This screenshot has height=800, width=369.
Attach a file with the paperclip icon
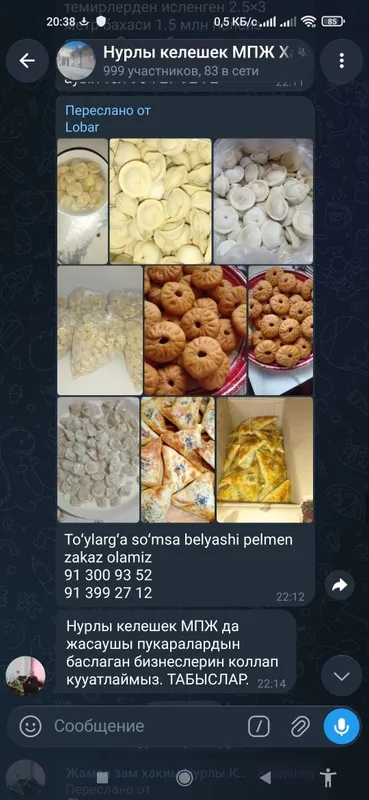(301, 726)
